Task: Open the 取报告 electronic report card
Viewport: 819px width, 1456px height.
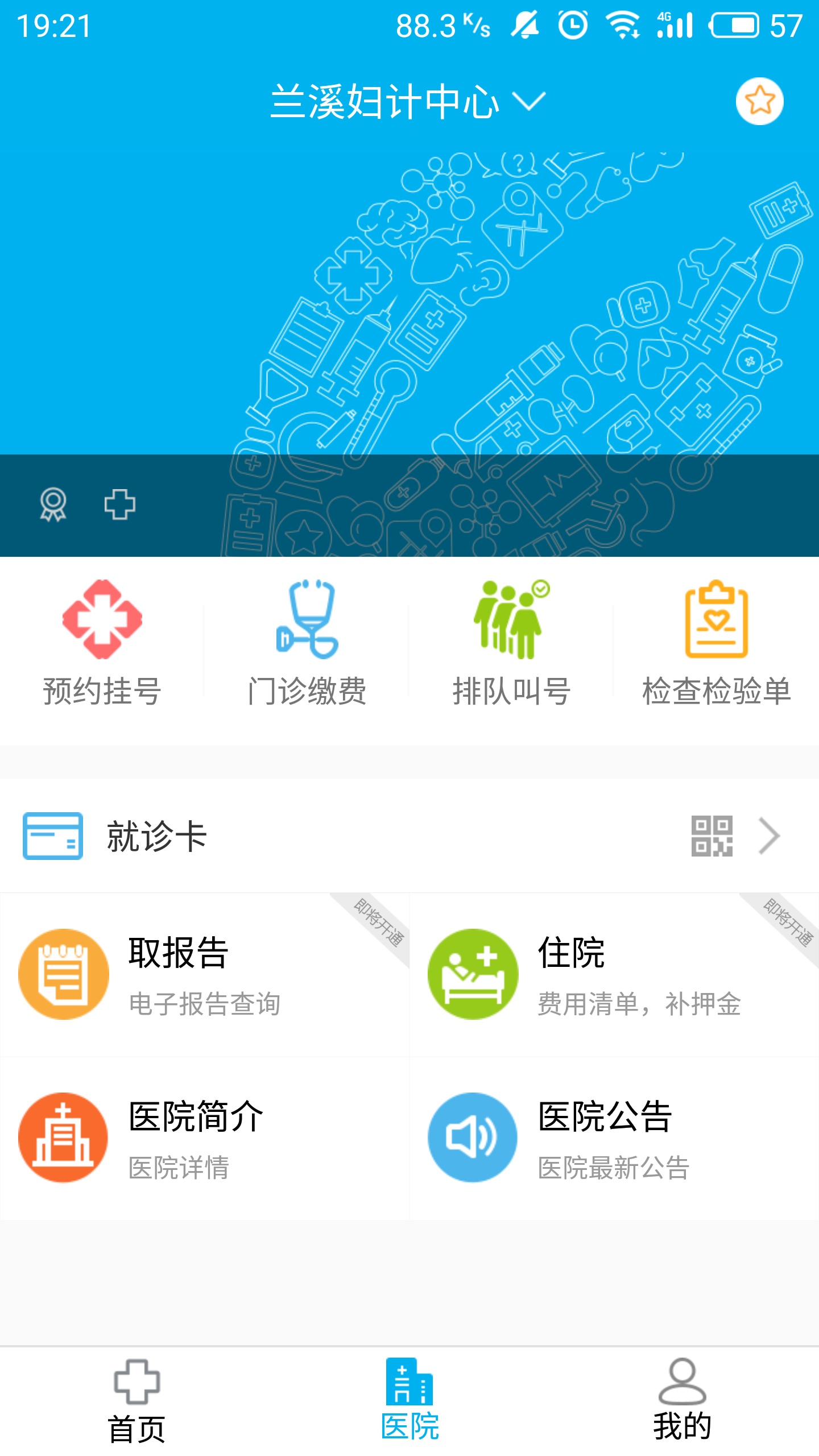Action: tap(205, 975)
